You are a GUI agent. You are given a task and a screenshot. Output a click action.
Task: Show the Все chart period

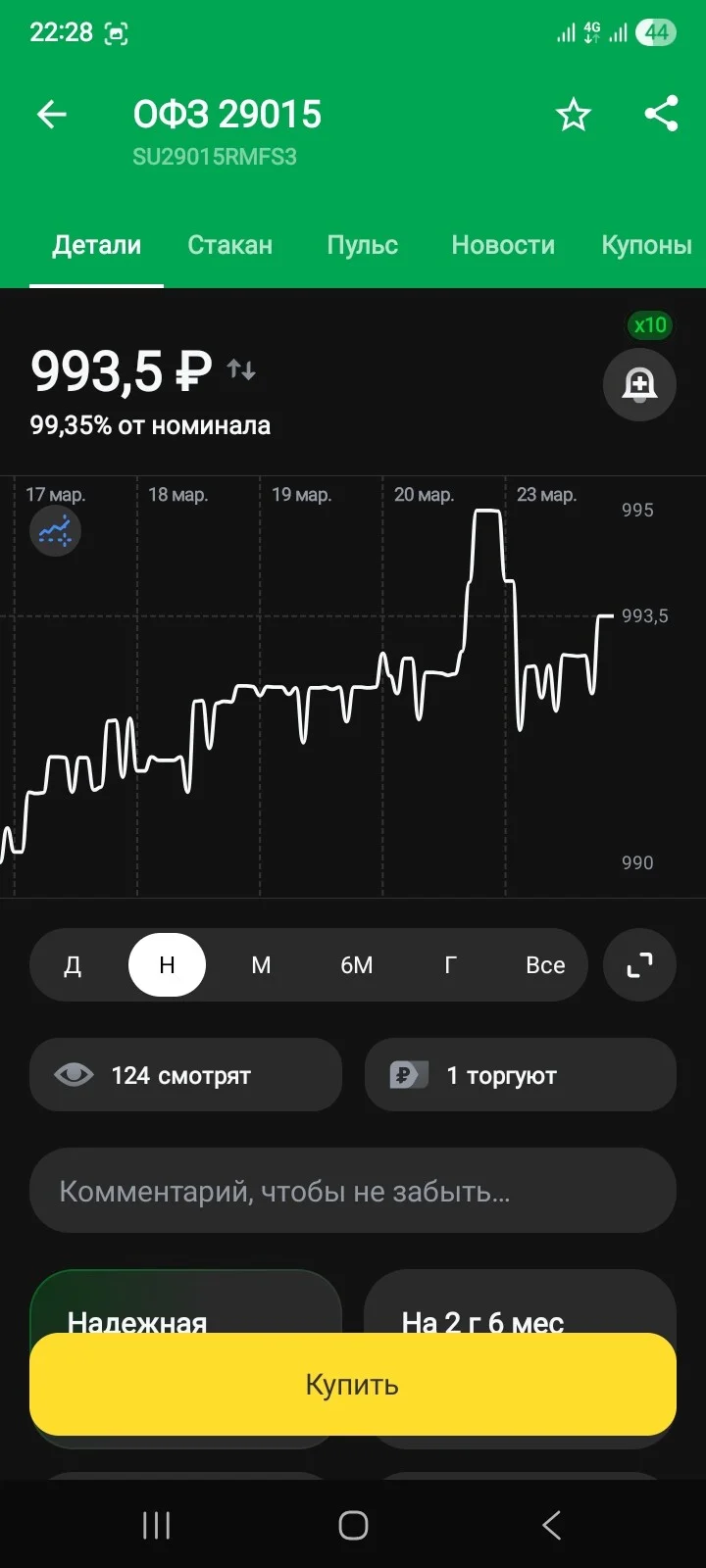pos(545,965)
